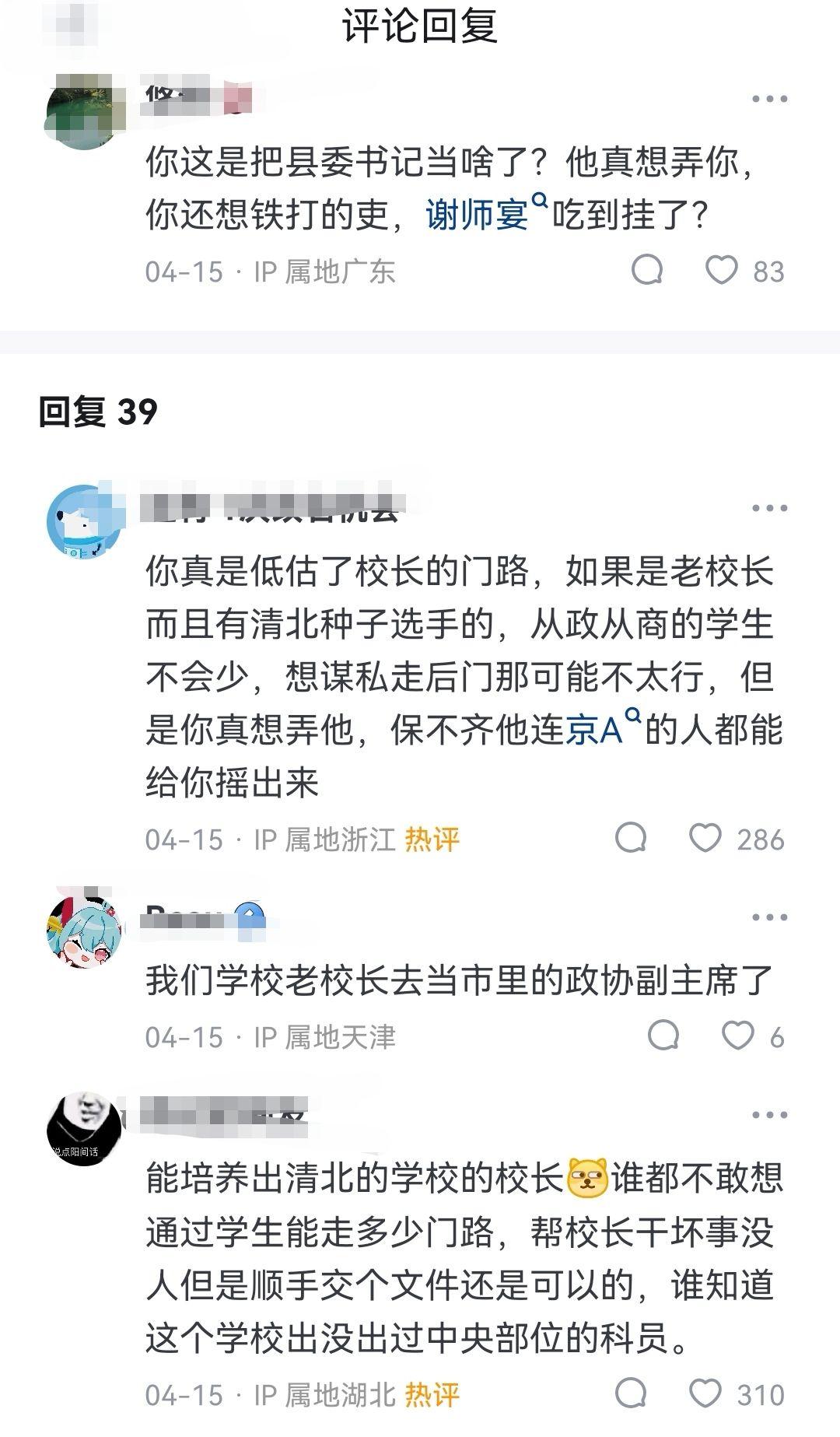
Task: Like the 天津 reply about 政协副主席
Action: 737,1036
